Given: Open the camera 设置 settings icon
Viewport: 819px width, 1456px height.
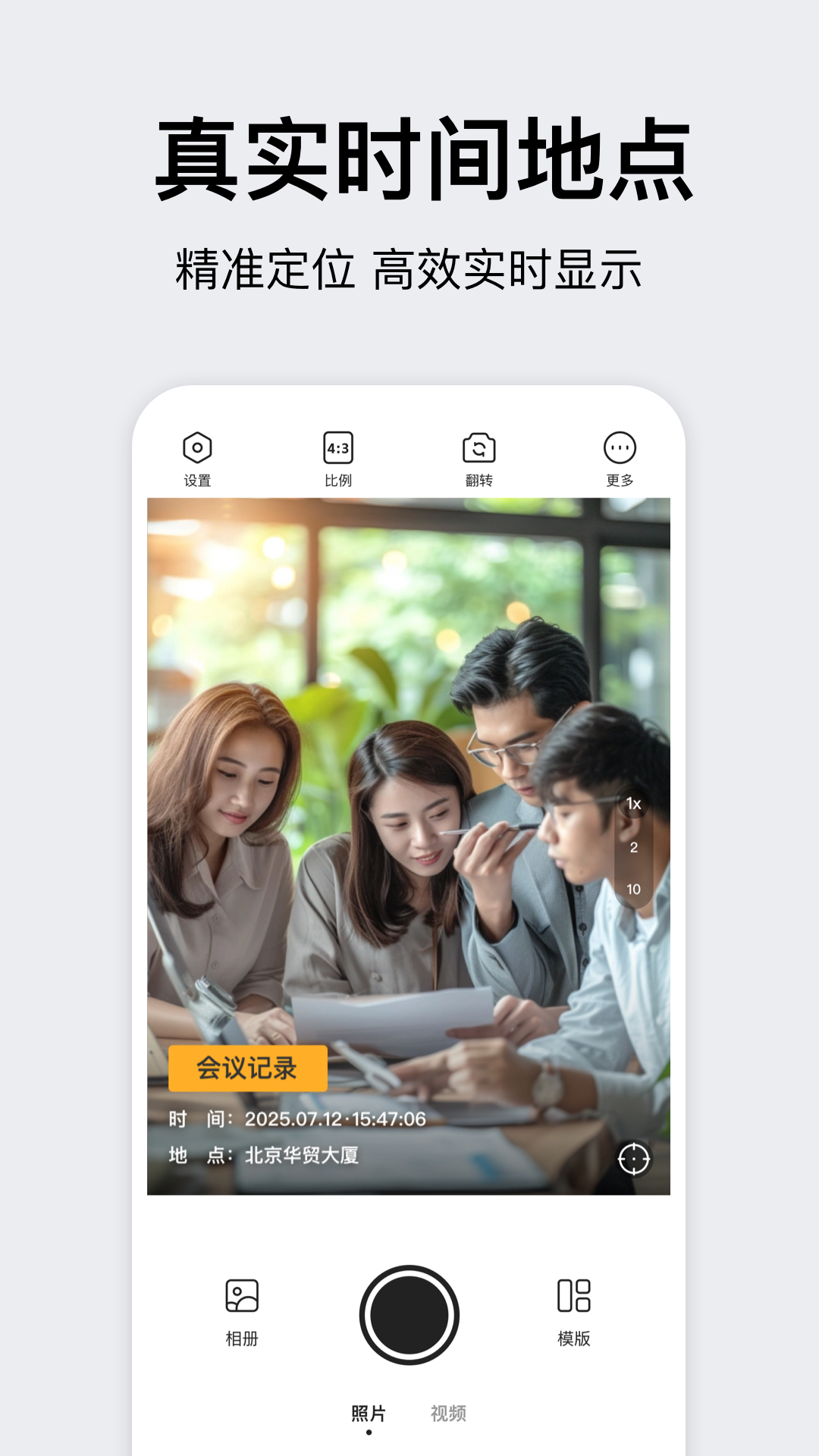Looking at the screenshot, I should point(199,449).
